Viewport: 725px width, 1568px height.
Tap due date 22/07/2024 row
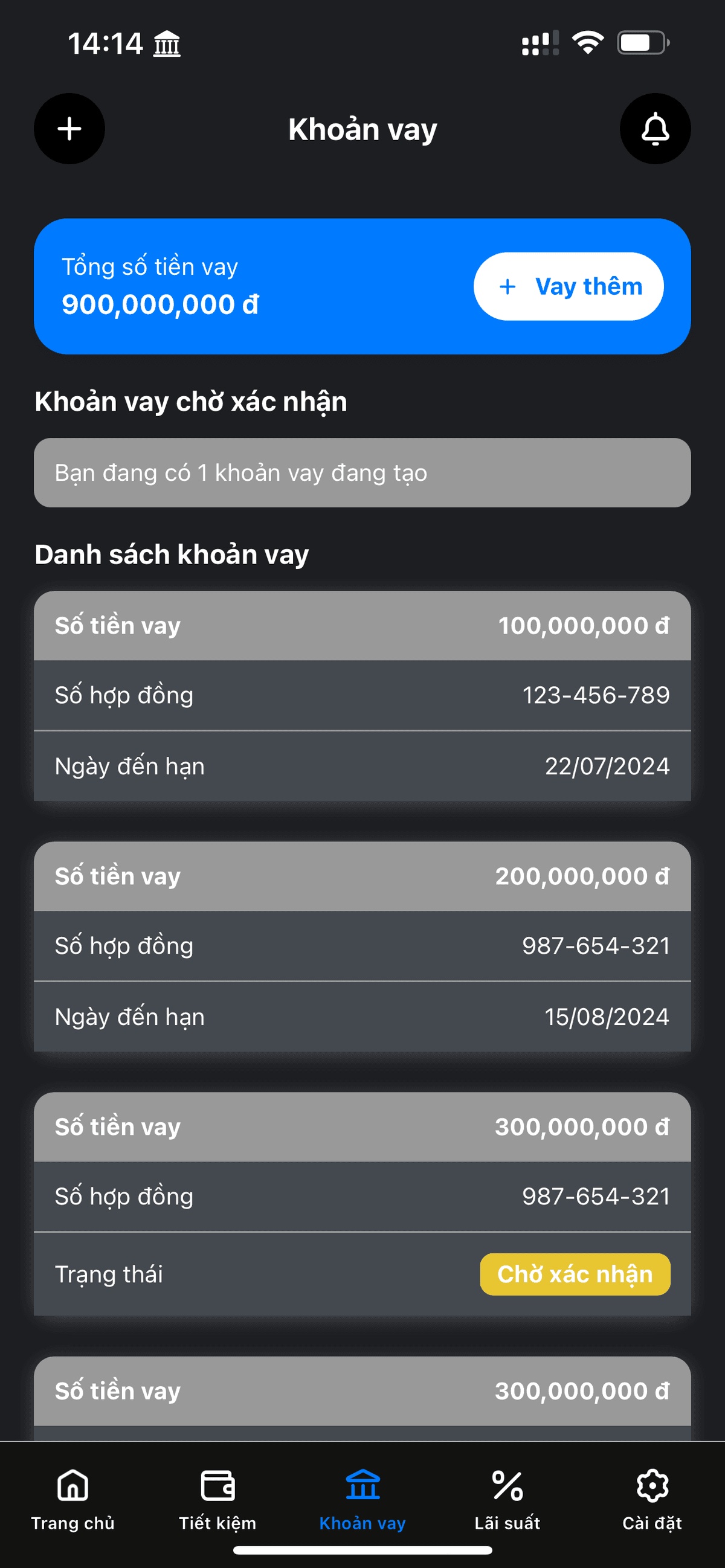[363, 766]
